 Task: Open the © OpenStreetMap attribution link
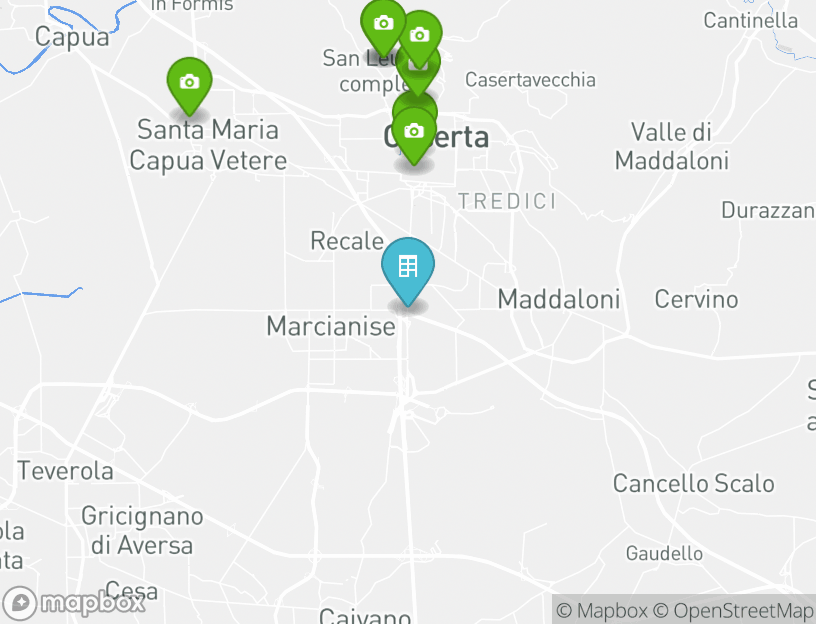click(x=733, y=610)
